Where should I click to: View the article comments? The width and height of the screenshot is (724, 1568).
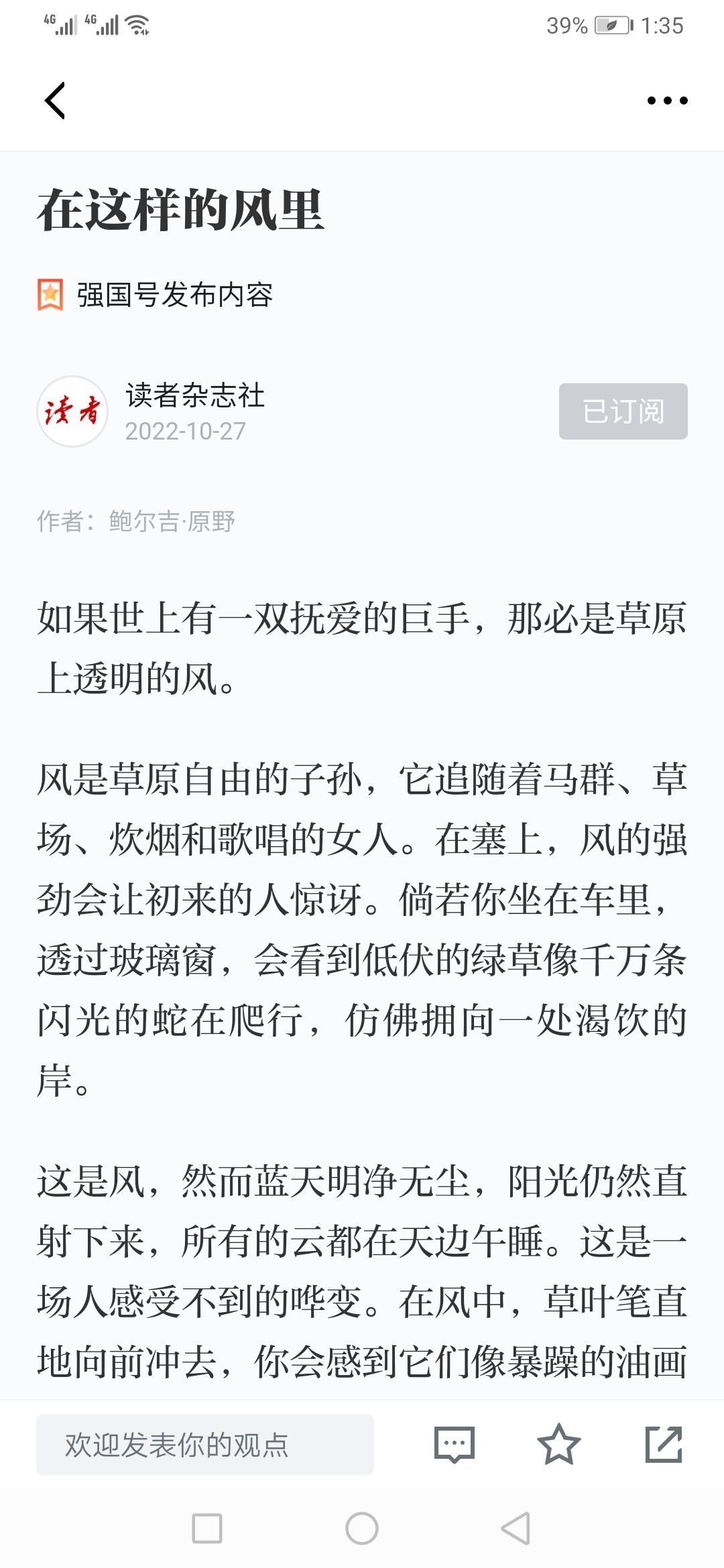tap(455, 1445)
